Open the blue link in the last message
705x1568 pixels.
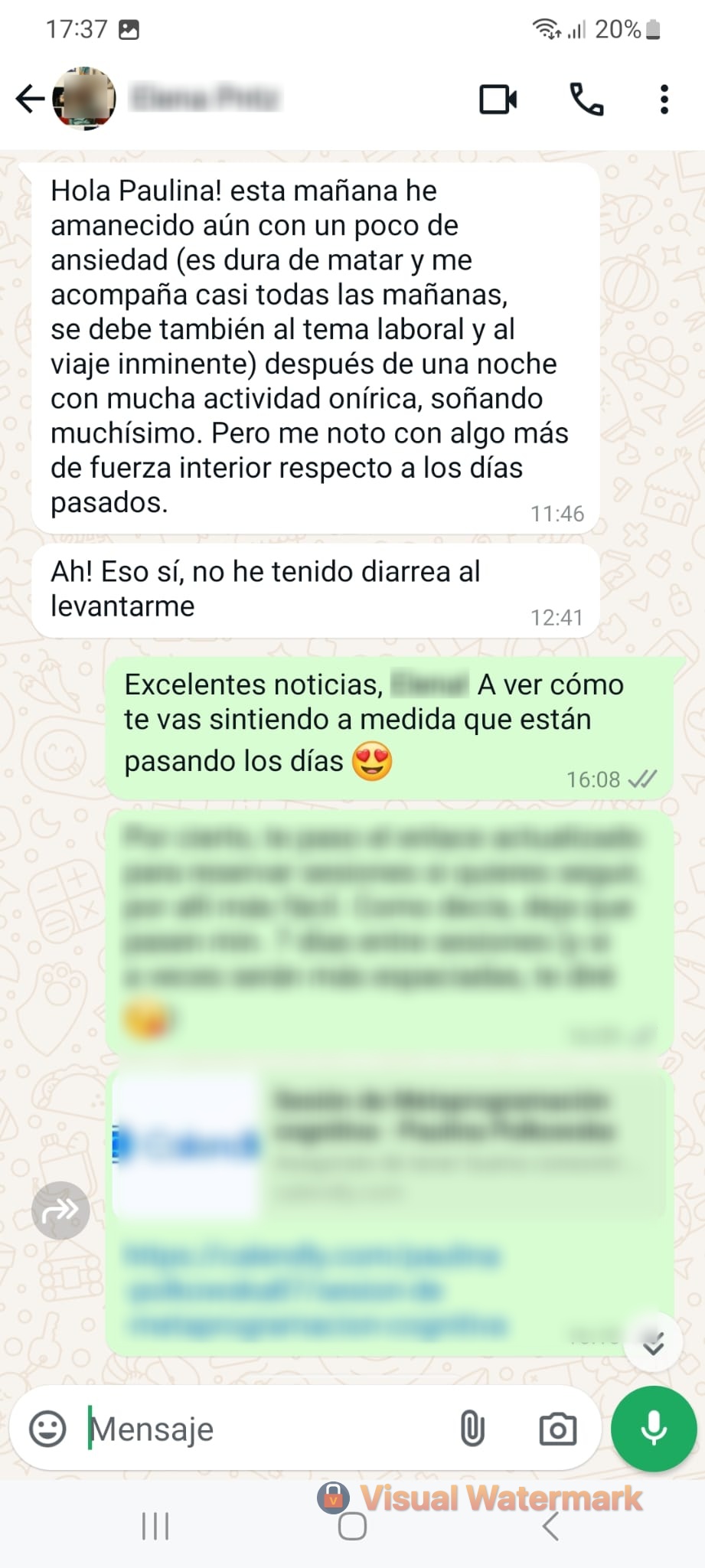315,1290
